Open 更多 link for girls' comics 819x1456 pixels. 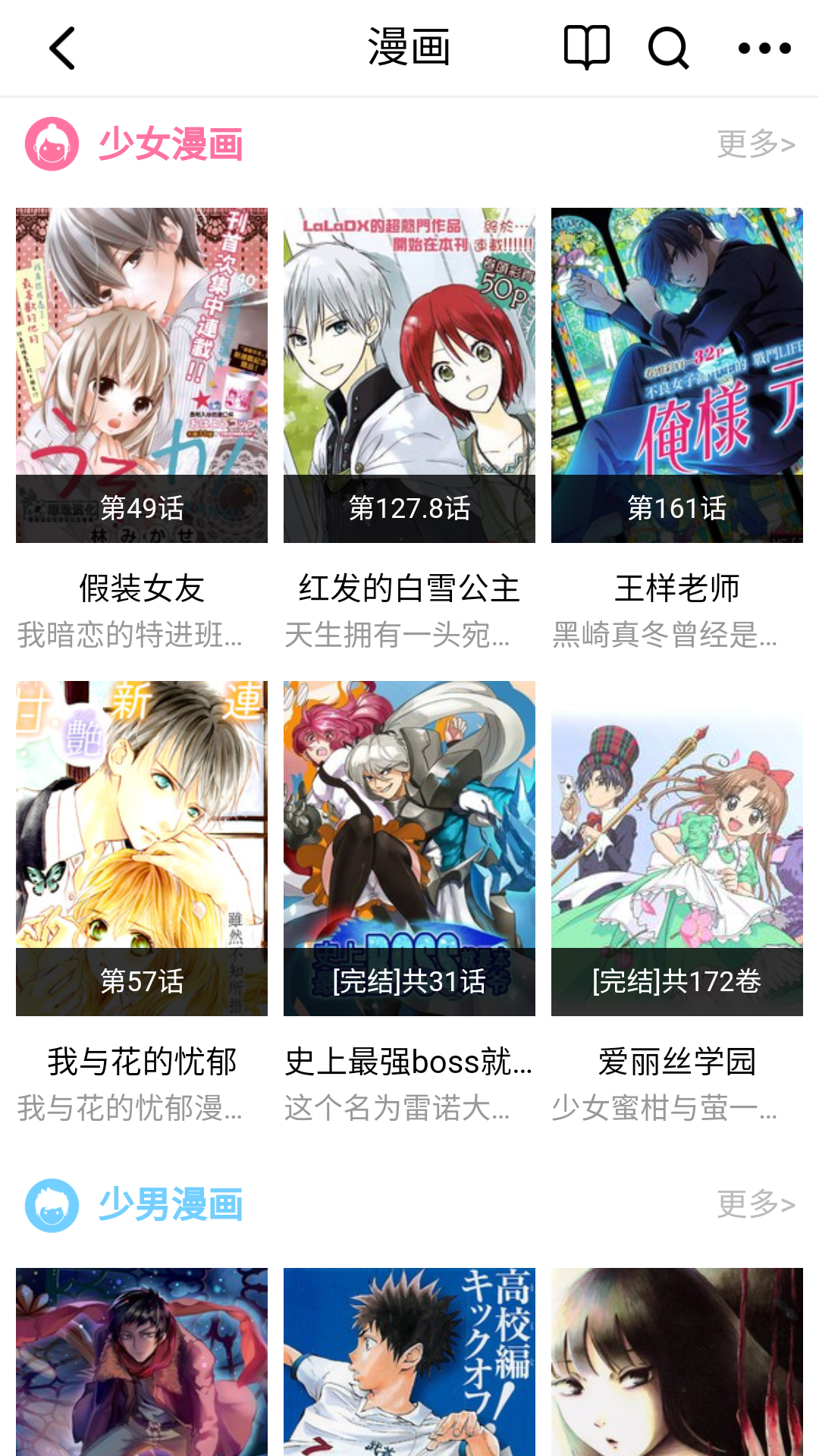click(755, 143)
